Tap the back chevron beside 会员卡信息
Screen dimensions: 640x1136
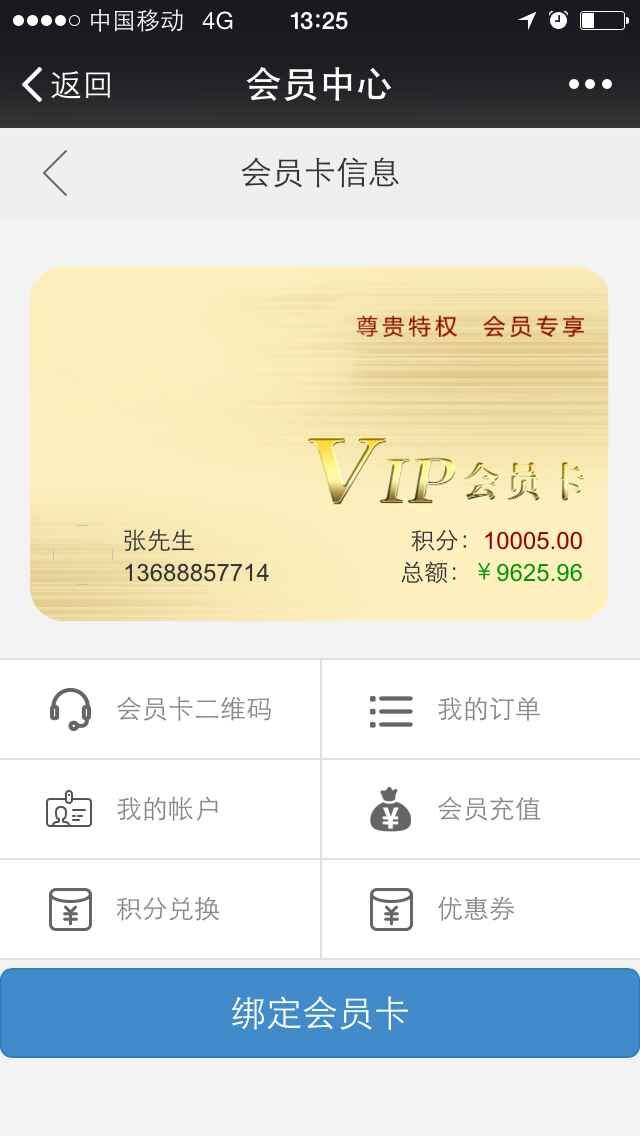pos(55,173)
